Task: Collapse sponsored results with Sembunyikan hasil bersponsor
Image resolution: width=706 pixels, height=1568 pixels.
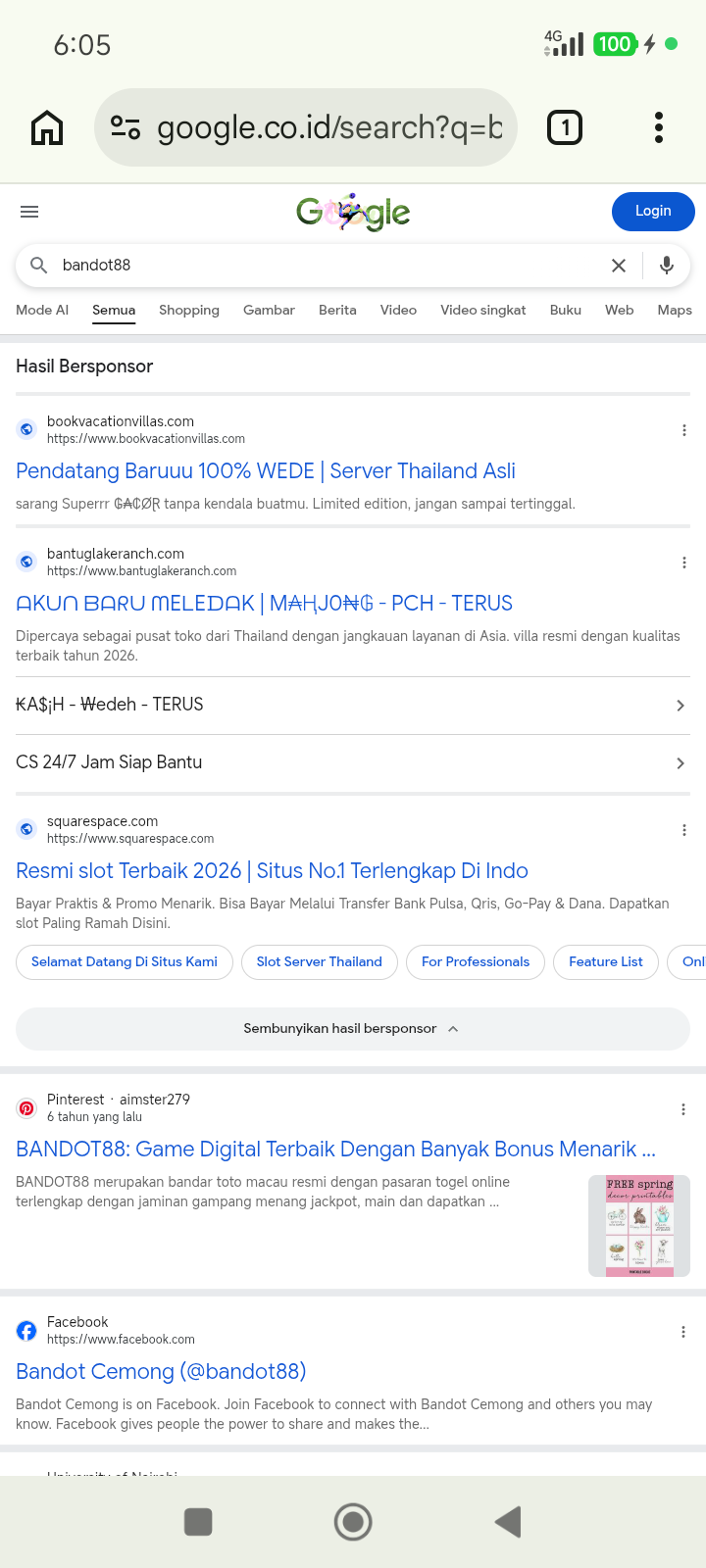Action: click(x=353, y=1029)
